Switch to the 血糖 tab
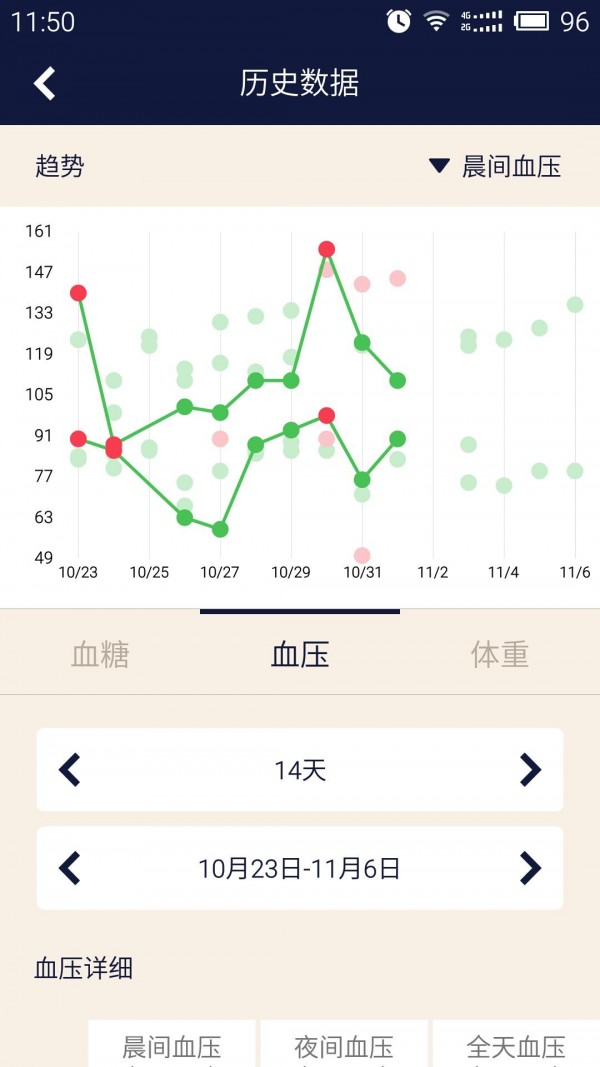Image resolution: width=600 pixels, height=1067 pixels. coord(100,654)
